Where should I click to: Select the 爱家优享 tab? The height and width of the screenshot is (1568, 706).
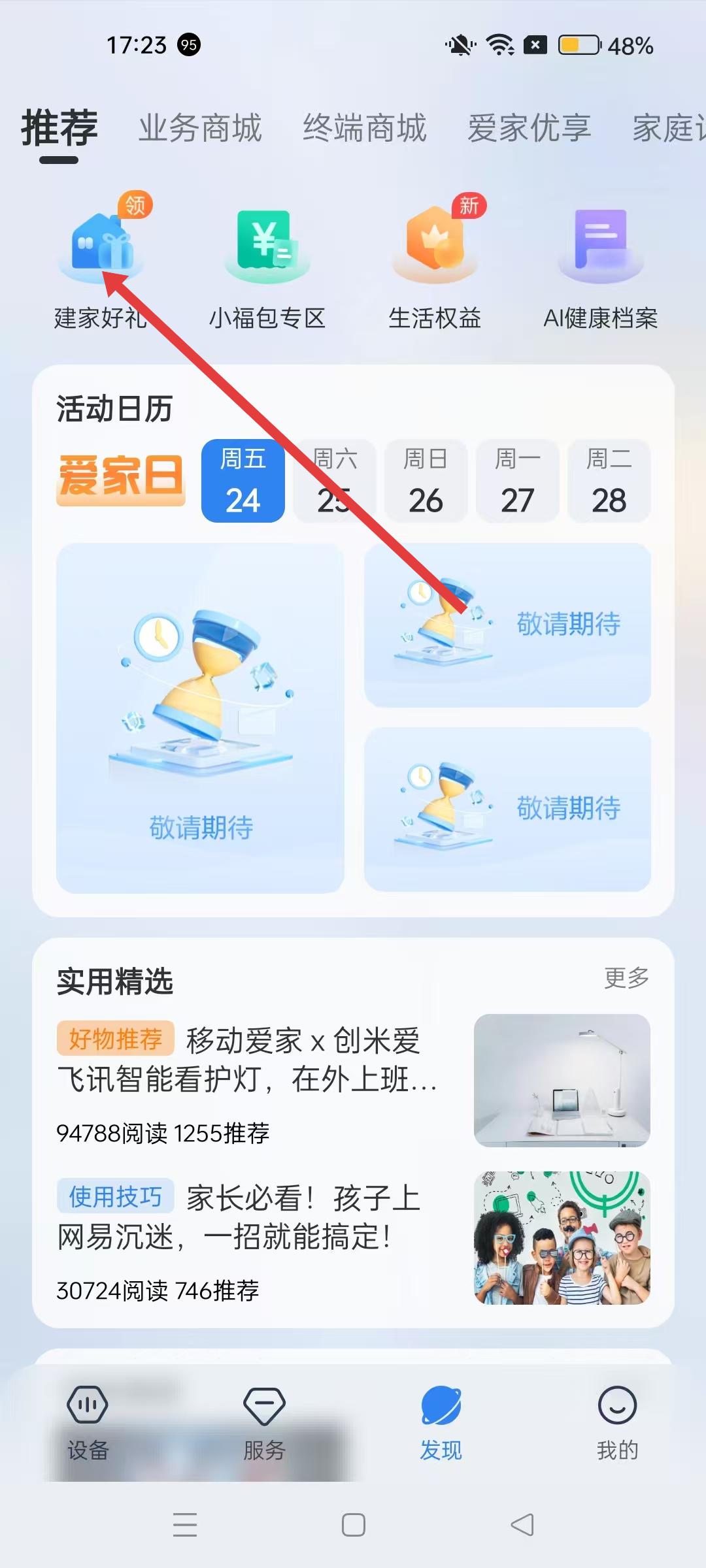[529, 128]
